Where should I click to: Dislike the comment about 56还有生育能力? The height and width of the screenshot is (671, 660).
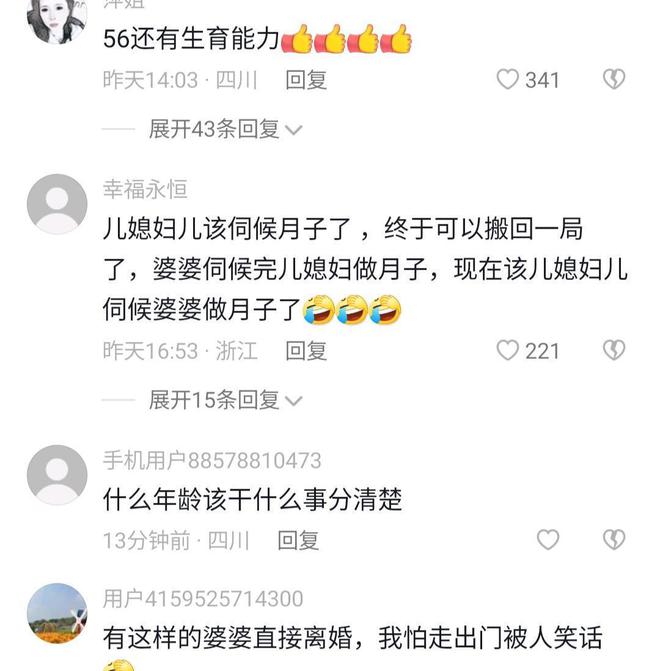613,79
